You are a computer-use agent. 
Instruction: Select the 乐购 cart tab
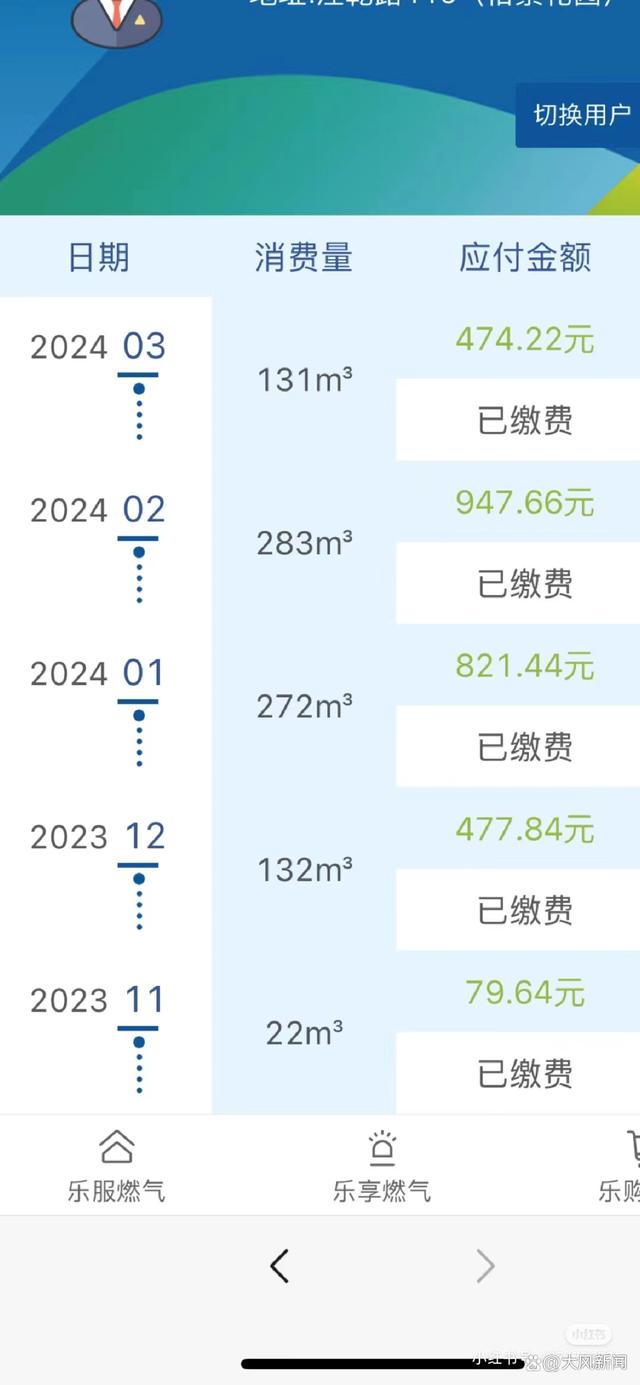(622, 1166)
